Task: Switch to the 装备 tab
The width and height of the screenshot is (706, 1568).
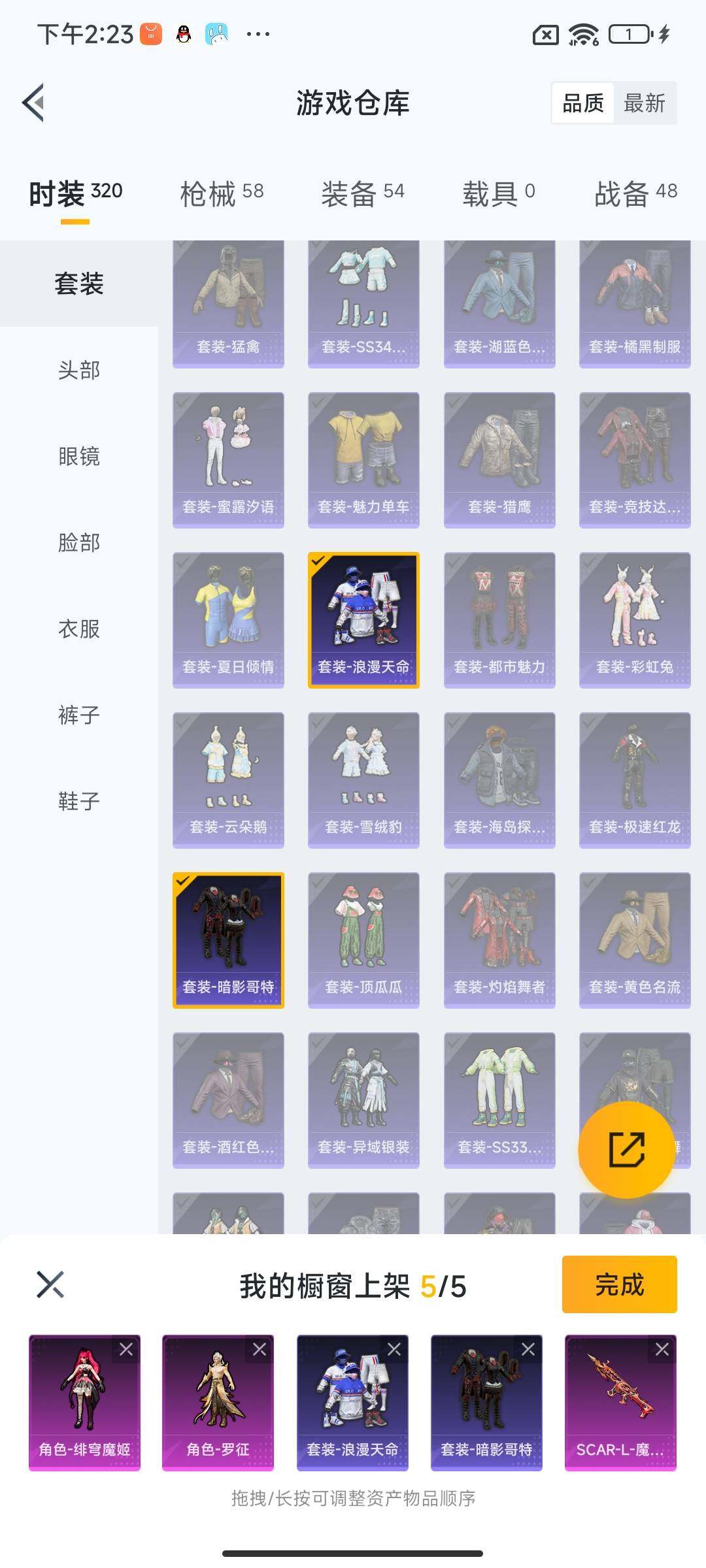Action: (x=363, y=193)
